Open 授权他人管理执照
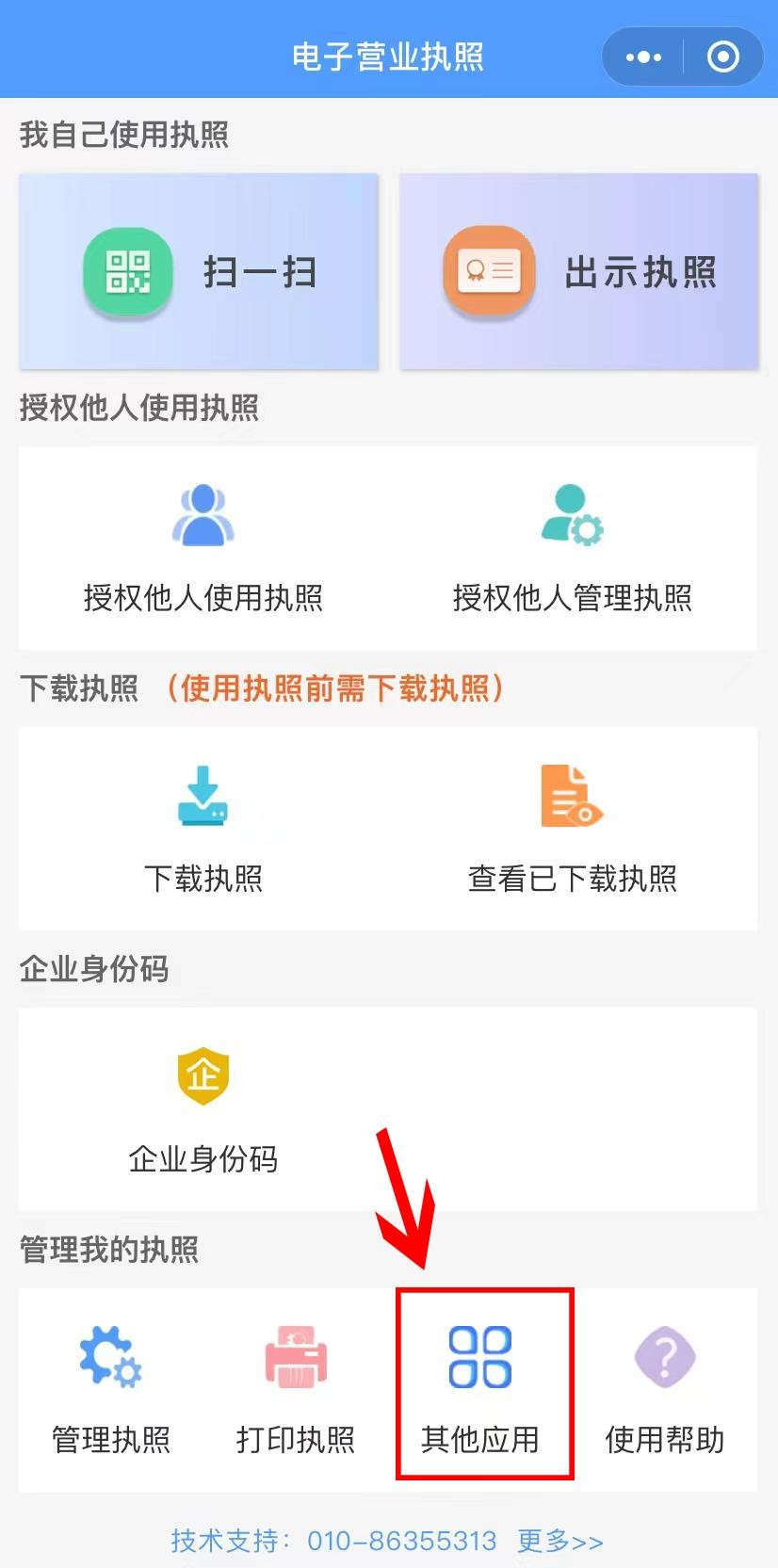 572,548
